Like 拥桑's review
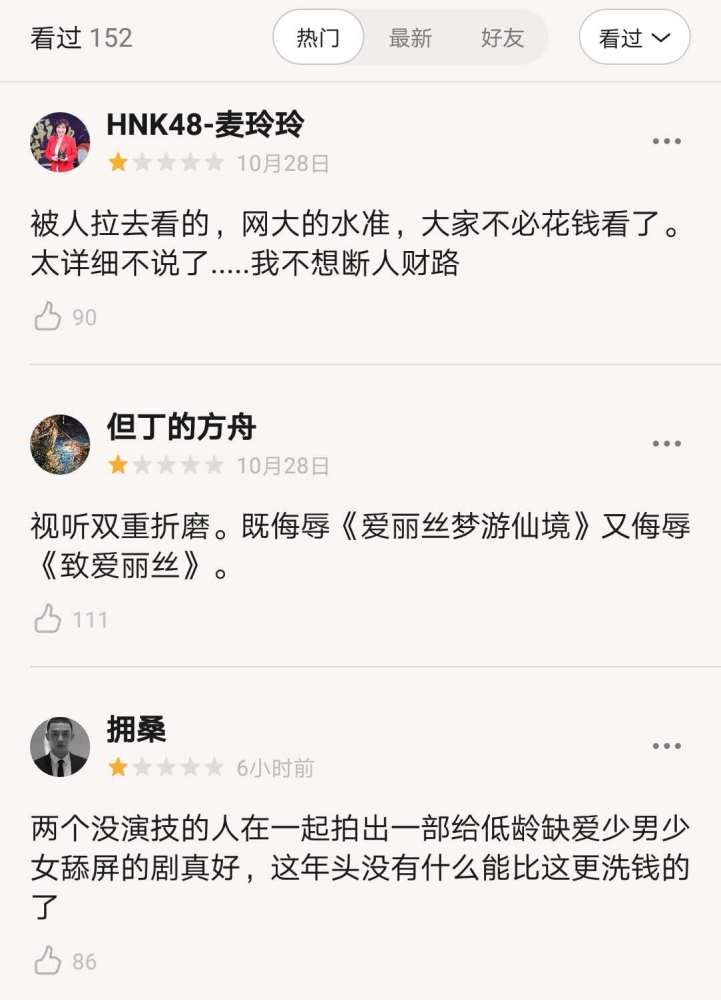Screen dimensions: 721x1000 [48, 962]
